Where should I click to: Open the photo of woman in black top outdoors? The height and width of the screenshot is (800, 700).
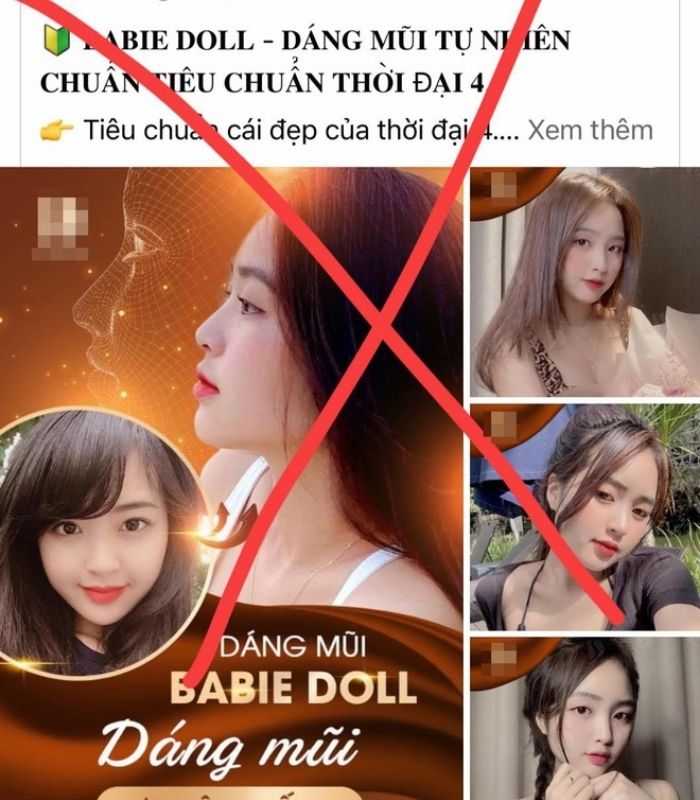(x=584, y=516)
